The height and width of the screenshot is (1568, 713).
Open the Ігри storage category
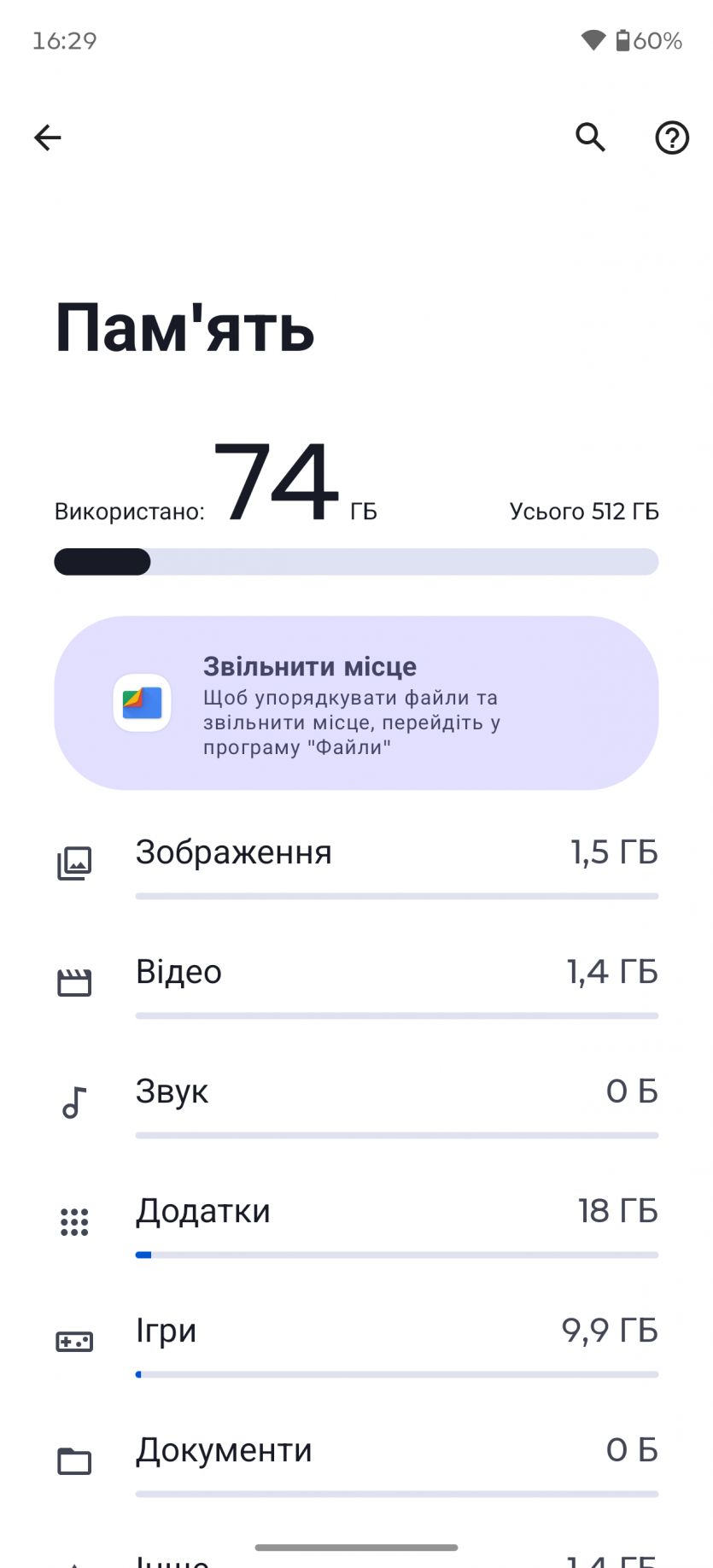click(356, 1341)
